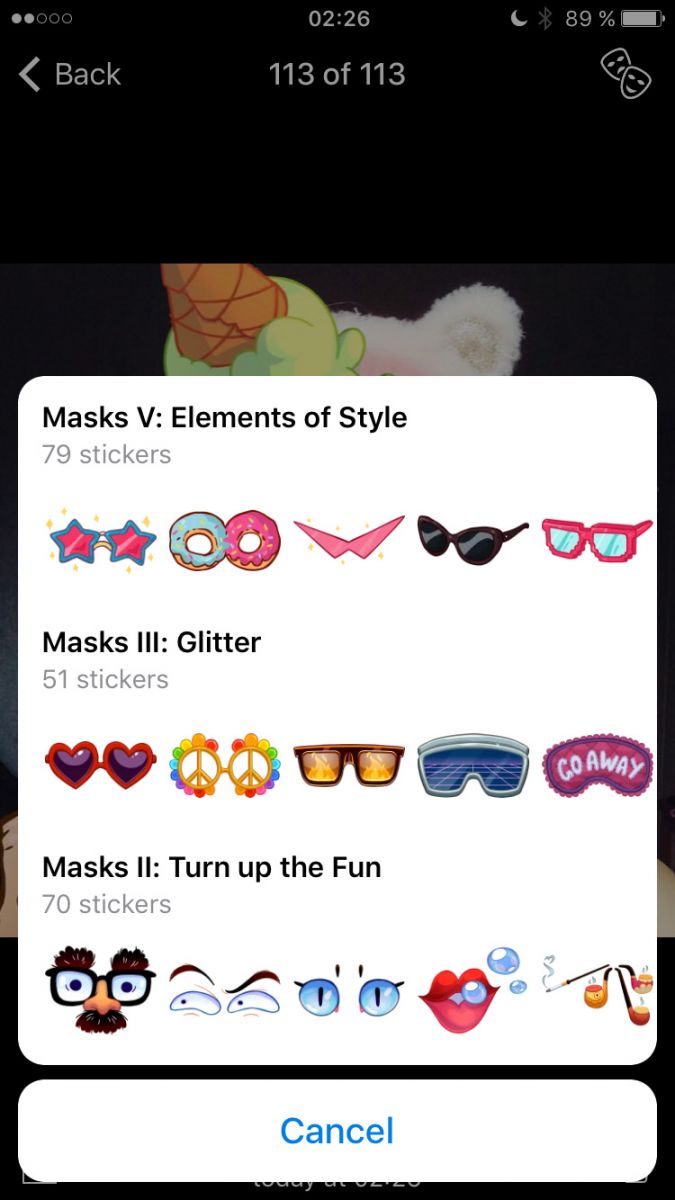Pick the Groucho glasses with mustache mask
The image size is (675, 1200).
102,990
